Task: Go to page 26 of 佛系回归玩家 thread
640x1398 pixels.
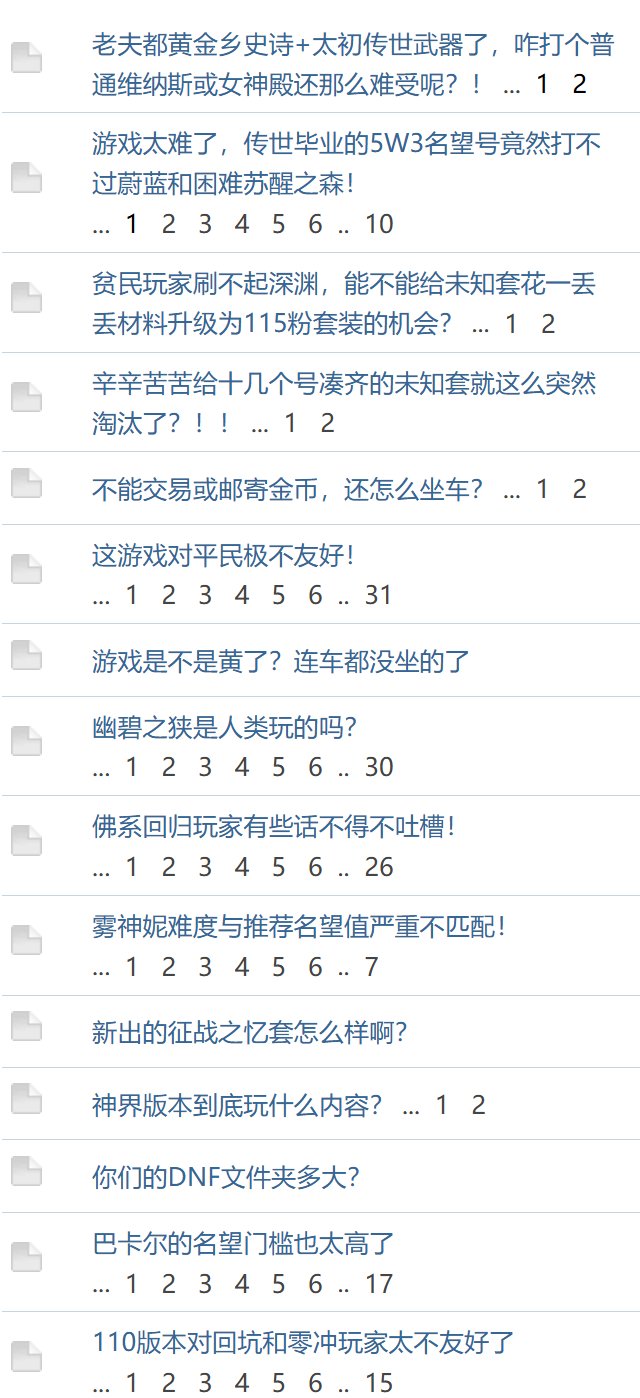Action: click(379, 867)
